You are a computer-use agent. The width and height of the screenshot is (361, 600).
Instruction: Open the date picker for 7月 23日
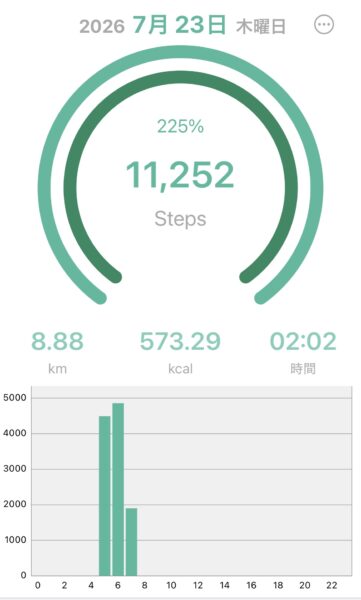coord(179,25)
